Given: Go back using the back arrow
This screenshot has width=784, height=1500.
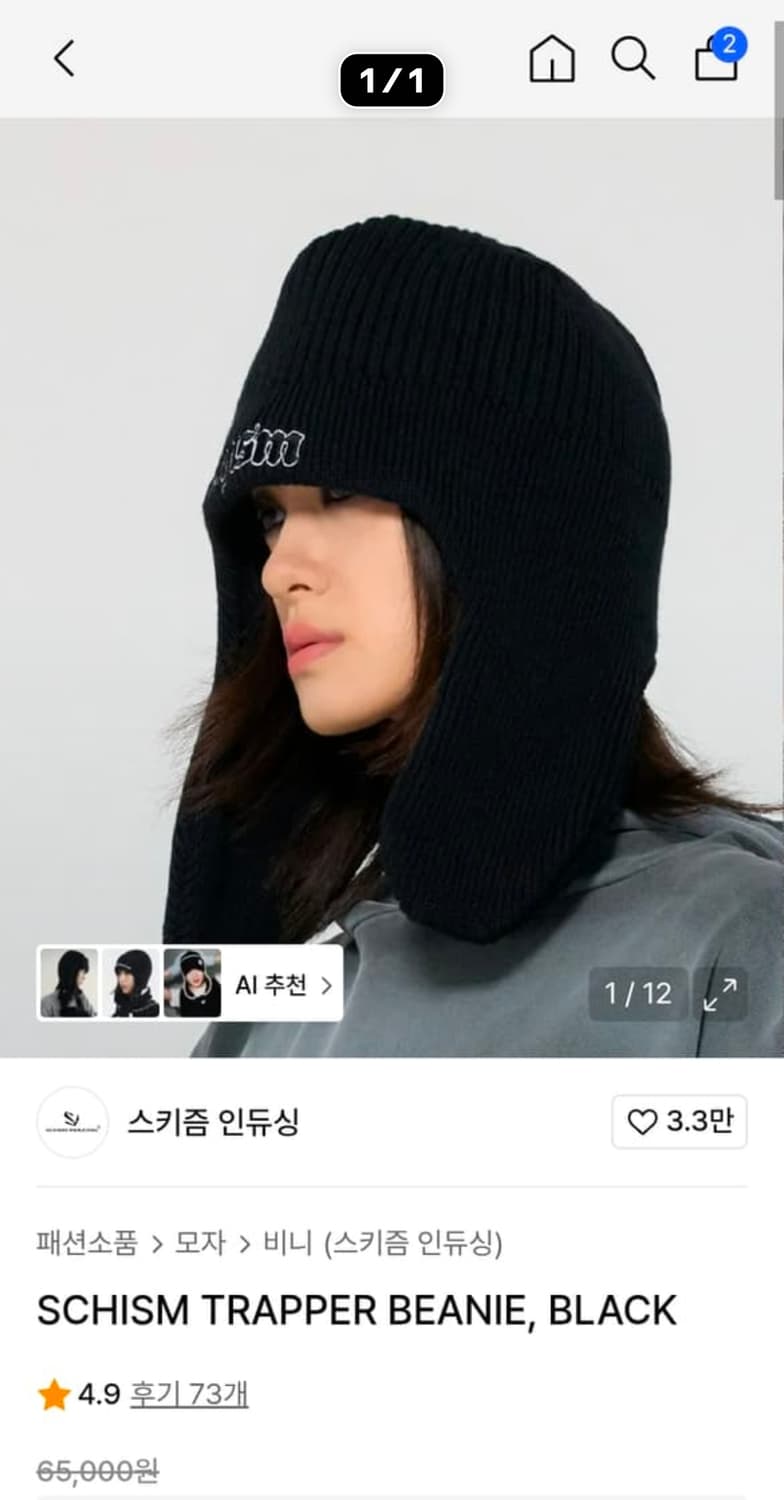Looking at the screenshot, I should click(x=63, y=60).
